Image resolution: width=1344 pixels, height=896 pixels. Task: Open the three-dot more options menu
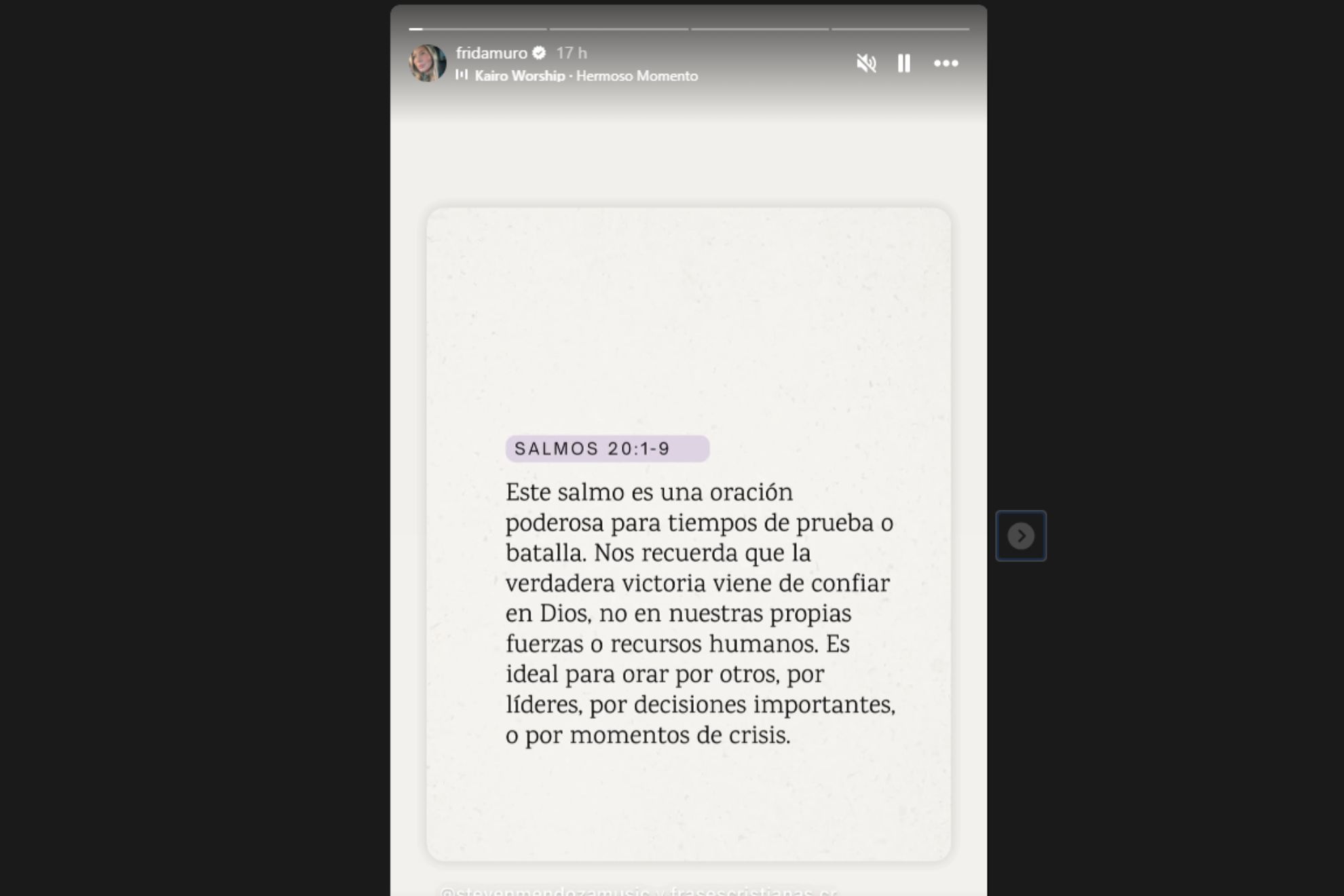coord(946,63)
